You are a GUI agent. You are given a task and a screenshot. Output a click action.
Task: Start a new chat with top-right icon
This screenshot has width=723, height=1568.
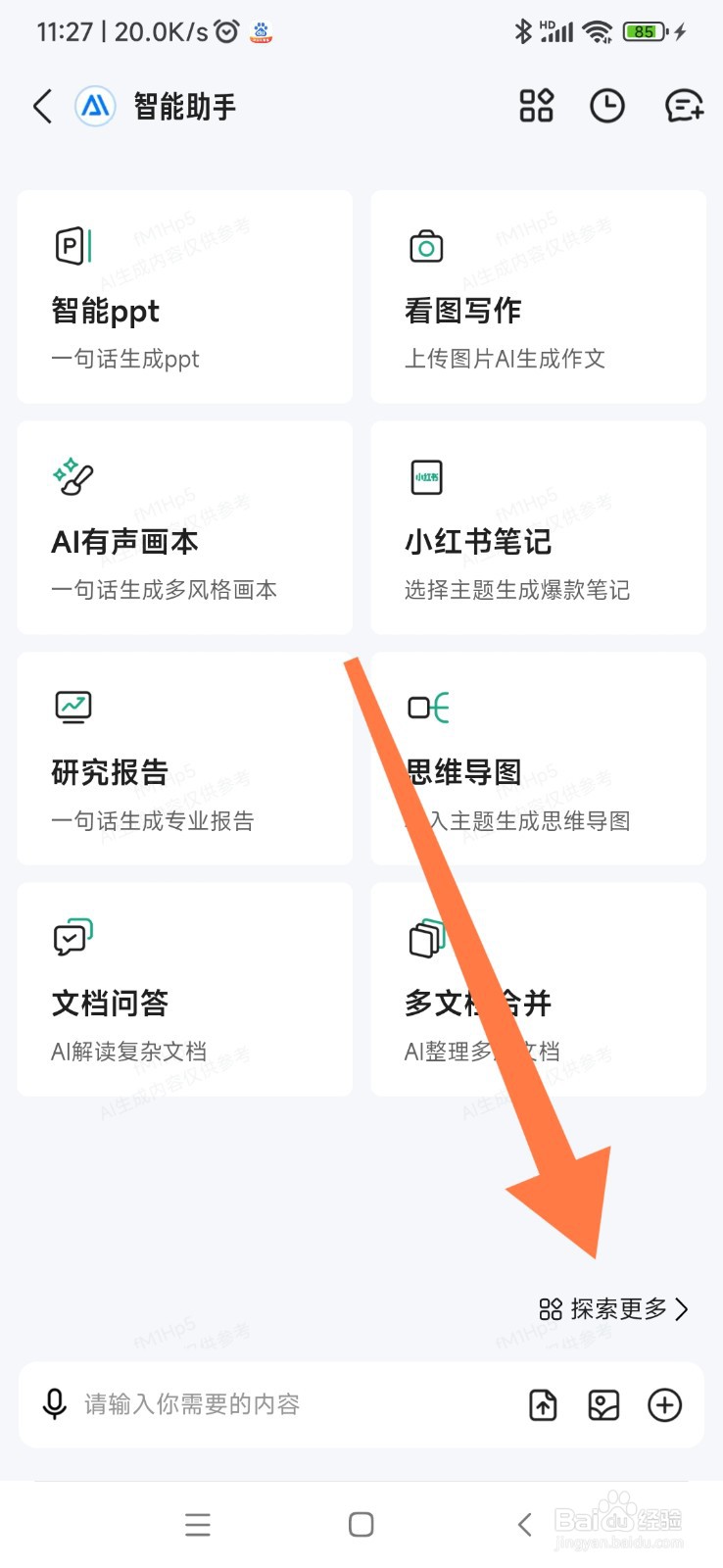point(682,106)
